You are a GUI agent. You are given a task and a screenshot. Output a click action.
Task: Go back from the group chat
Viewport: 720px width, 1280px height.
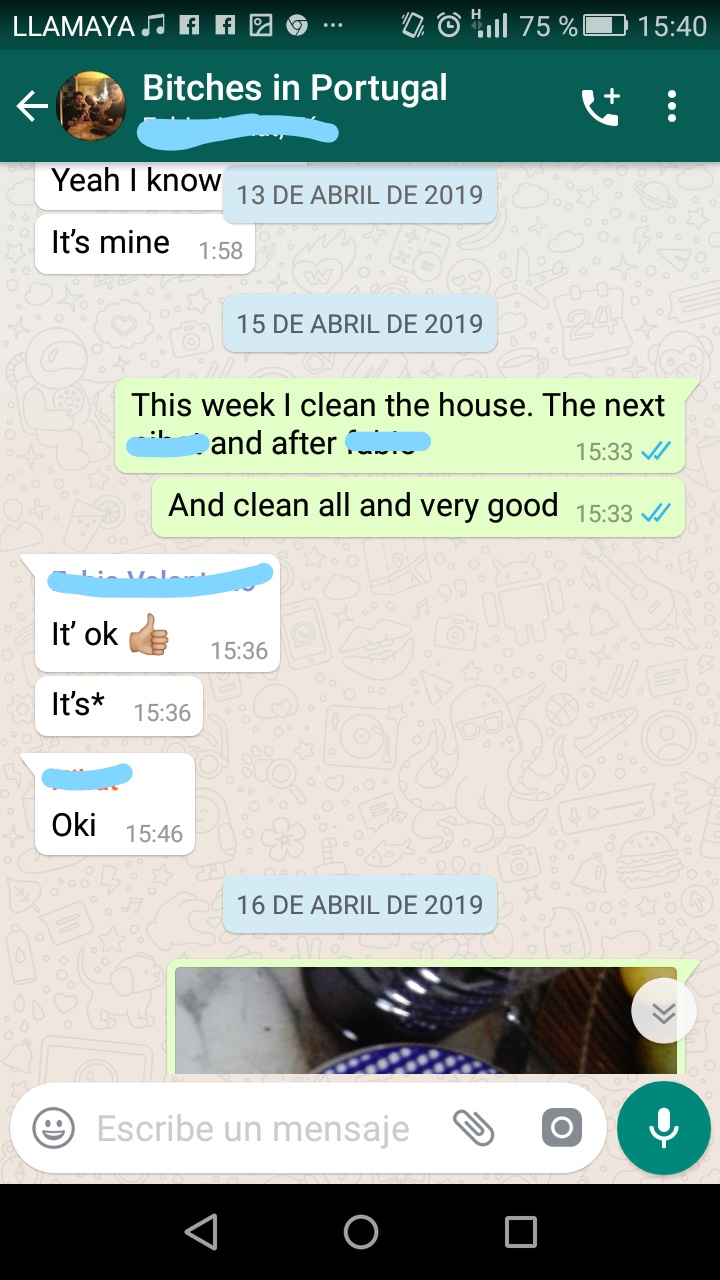tap(33, 107)
